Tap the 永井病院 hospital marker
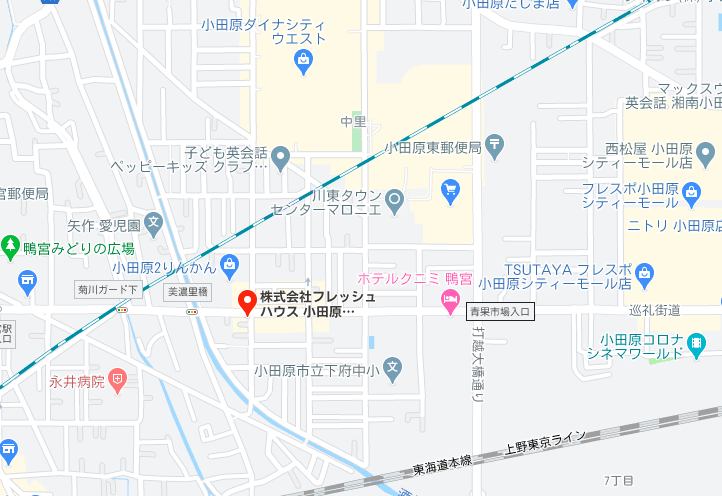The width and height of the screenshot is (722, 496). (x=118, y=379)
